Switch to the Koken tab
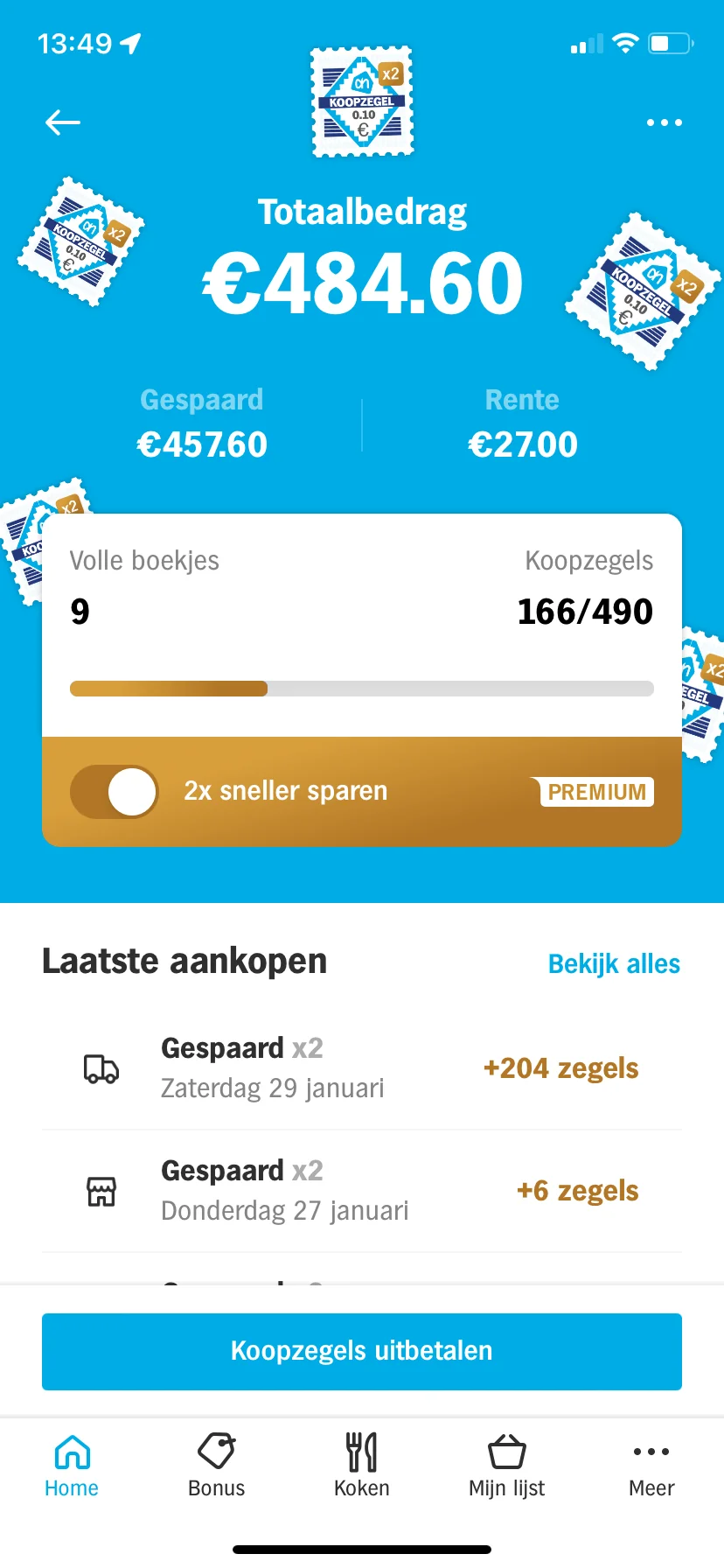This screenshot has height=1568, width=724. click(x=361, y=1466)
